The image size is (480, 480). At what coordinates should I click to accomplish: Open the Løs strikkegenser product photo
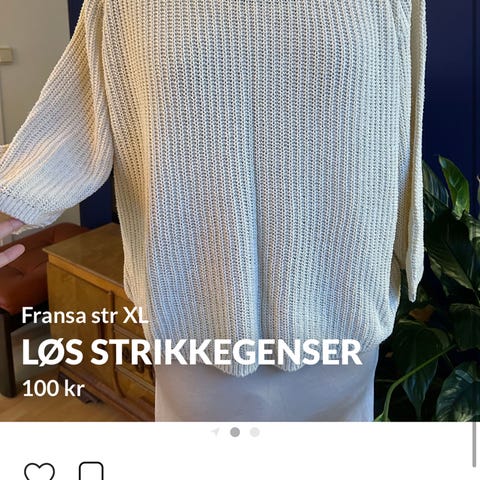coord(240,211)
